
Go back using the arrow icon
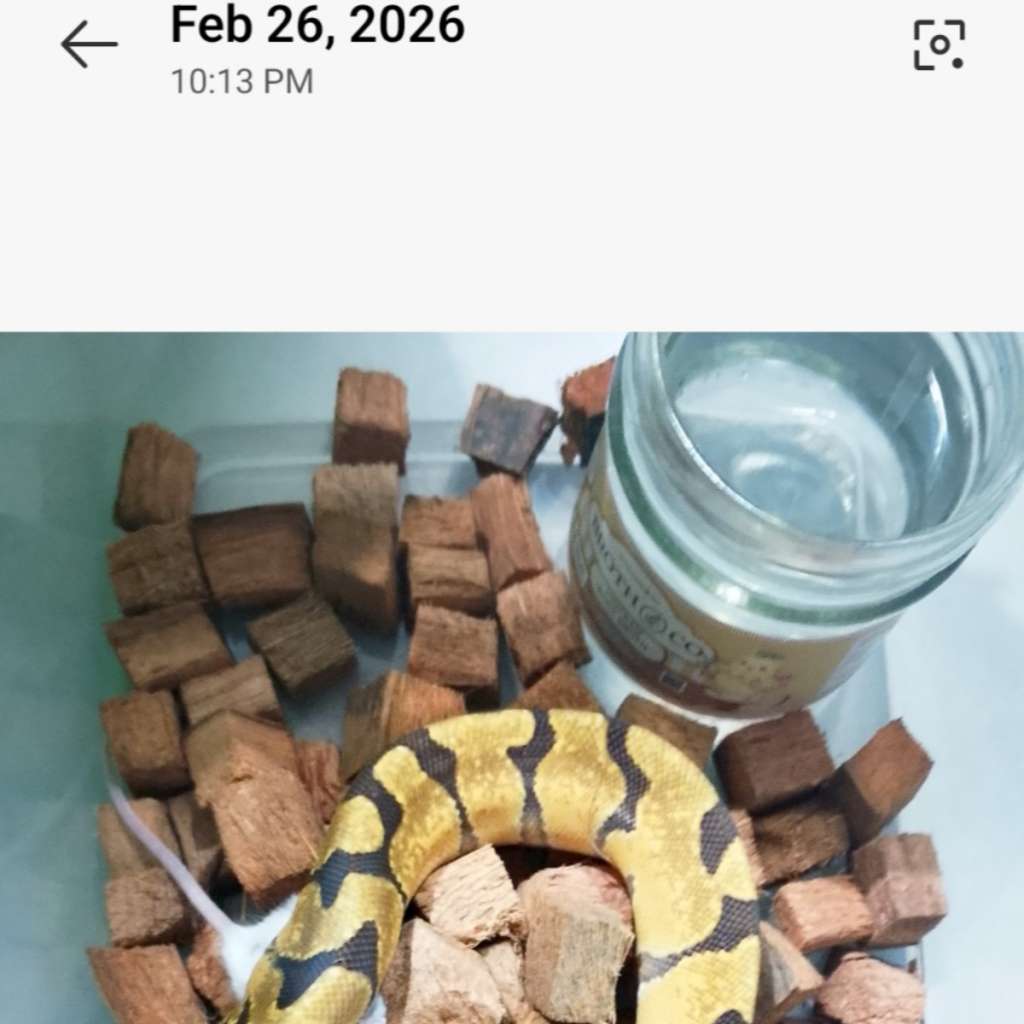pyautogui.click(x=88, y=45)
